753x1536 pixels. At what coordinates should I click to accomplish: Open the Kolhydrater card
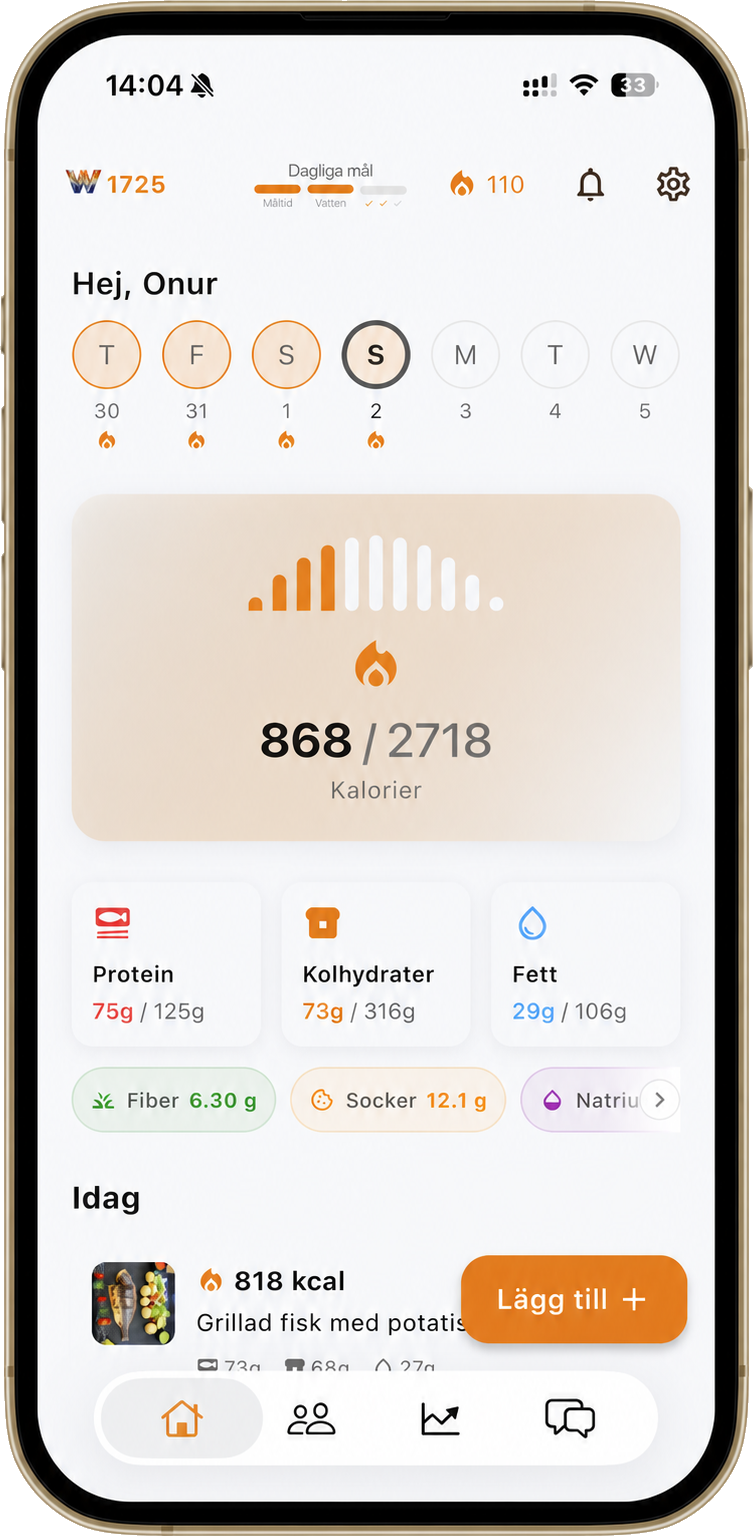click(x=376, y=964)
